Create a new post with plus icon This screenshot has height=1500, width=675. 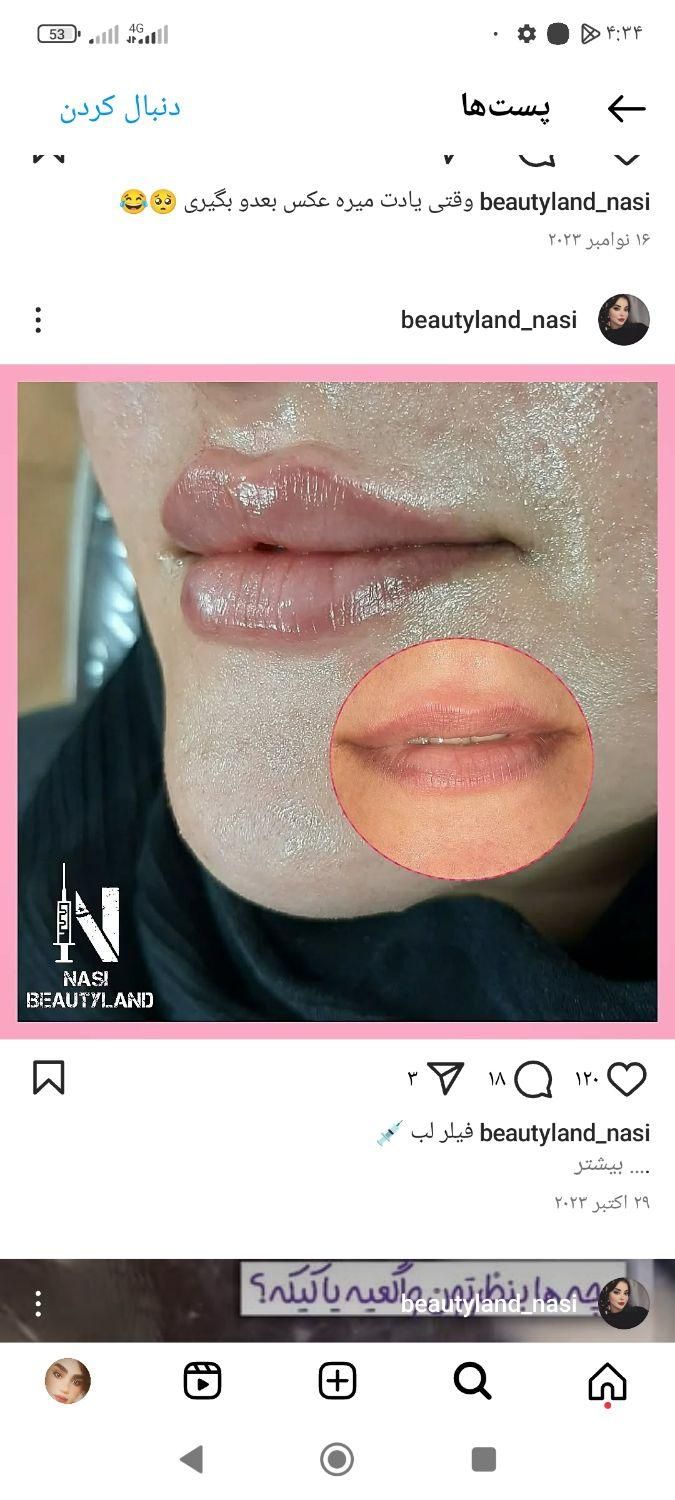coord(337,1382)
